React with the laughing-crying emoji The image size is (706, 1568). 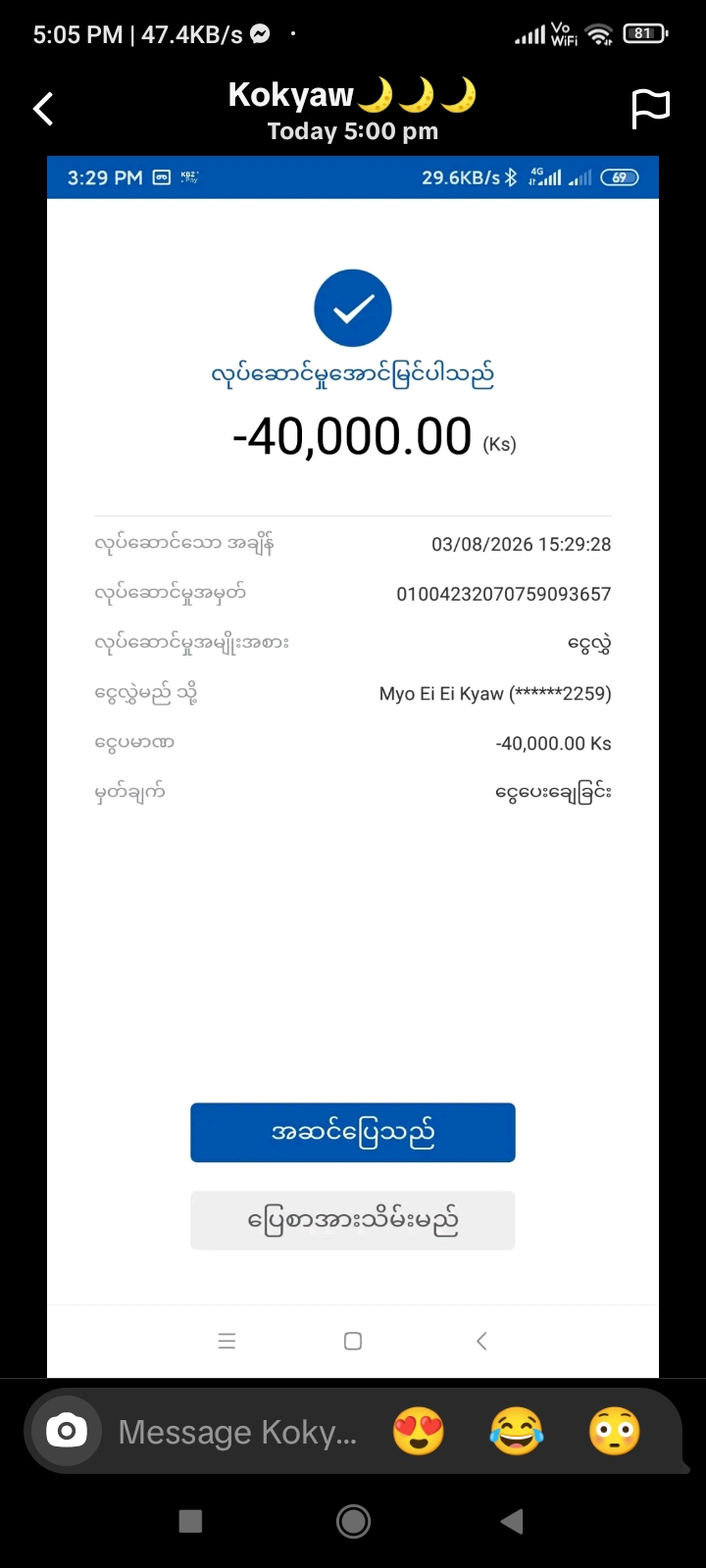(517, 1432)
